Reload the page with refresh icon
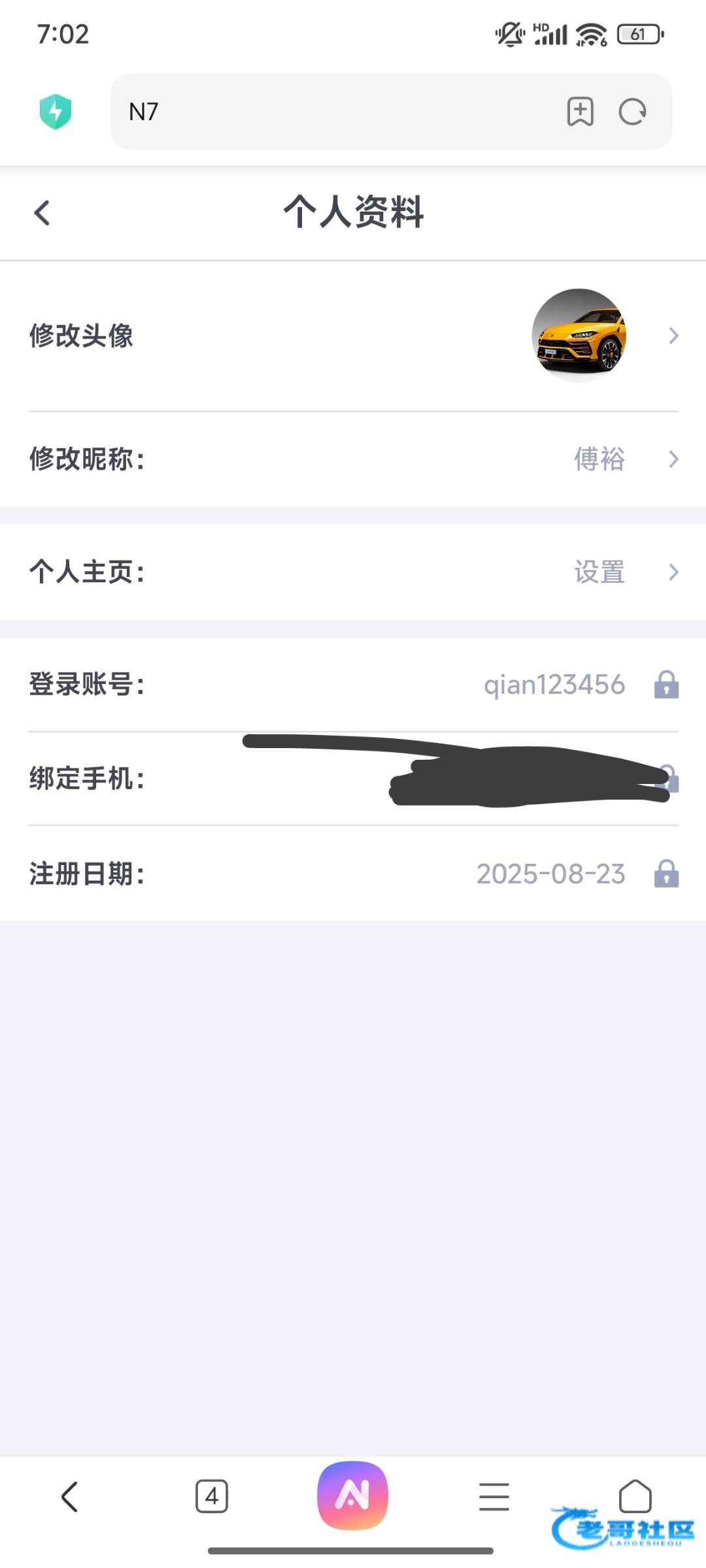 click(x=632, y=112)
